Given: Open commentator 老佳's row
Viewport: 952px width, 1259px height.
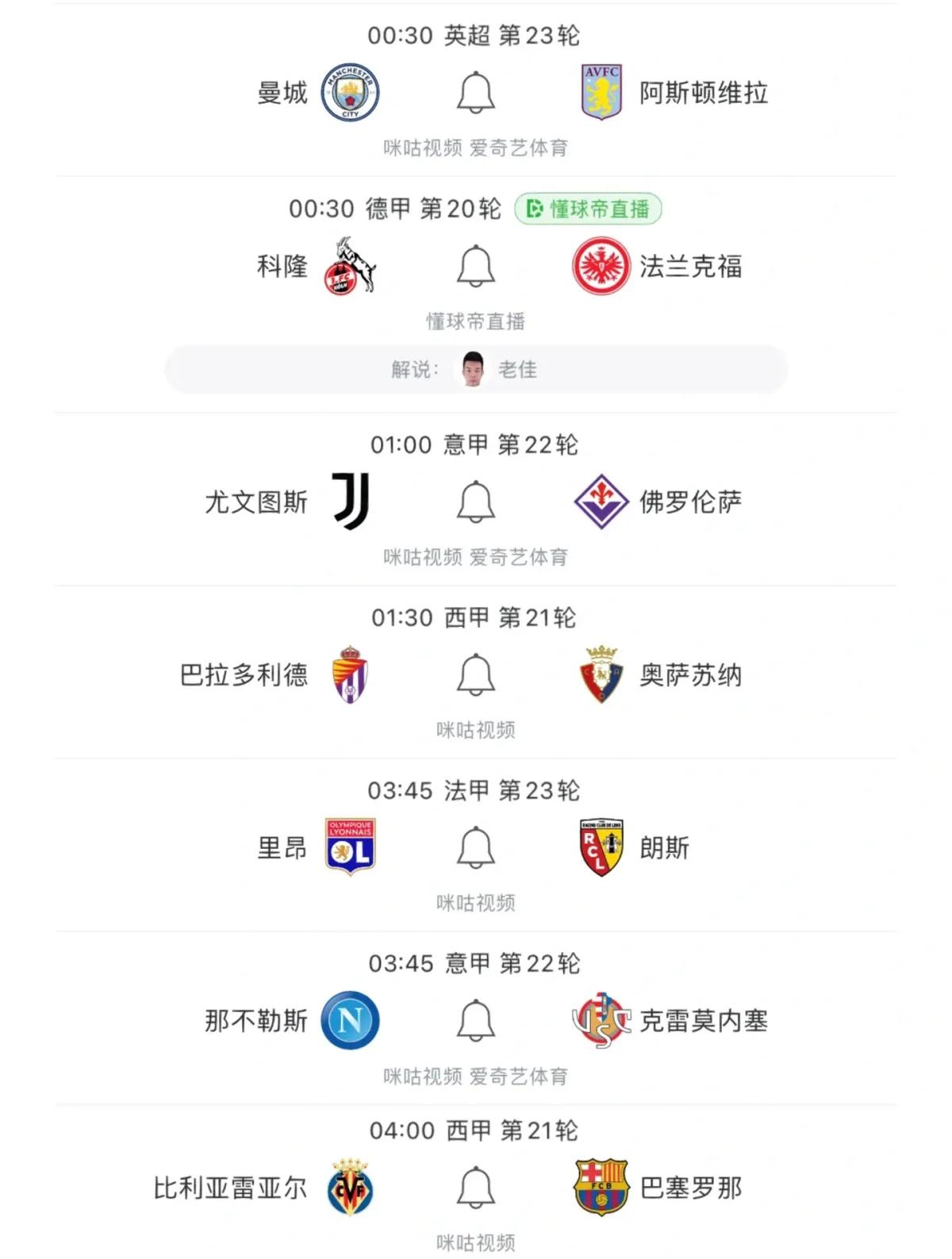Looking at the screenshot, I should coord(476,370).
